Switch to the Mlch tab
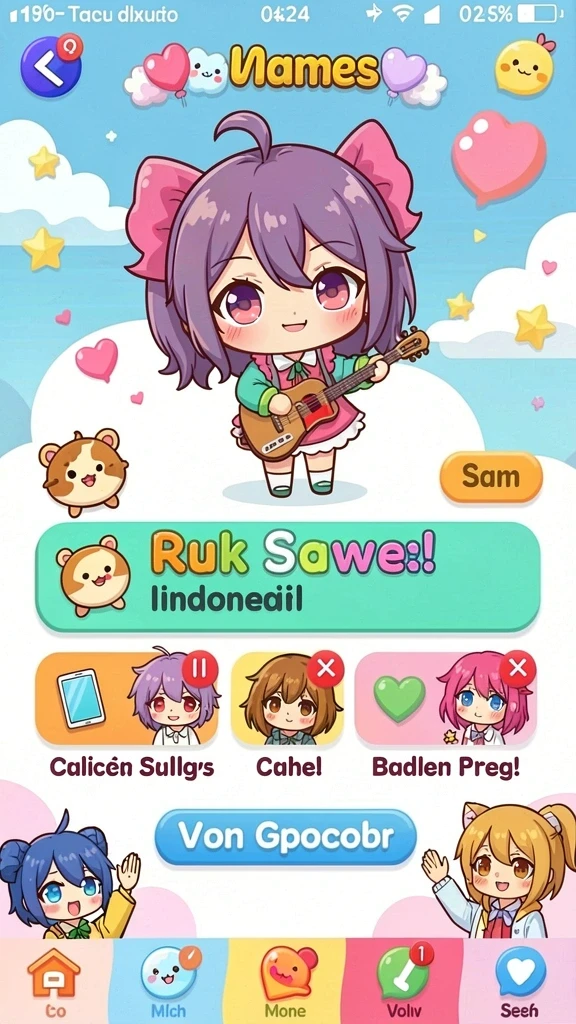 tap(171, 982)
